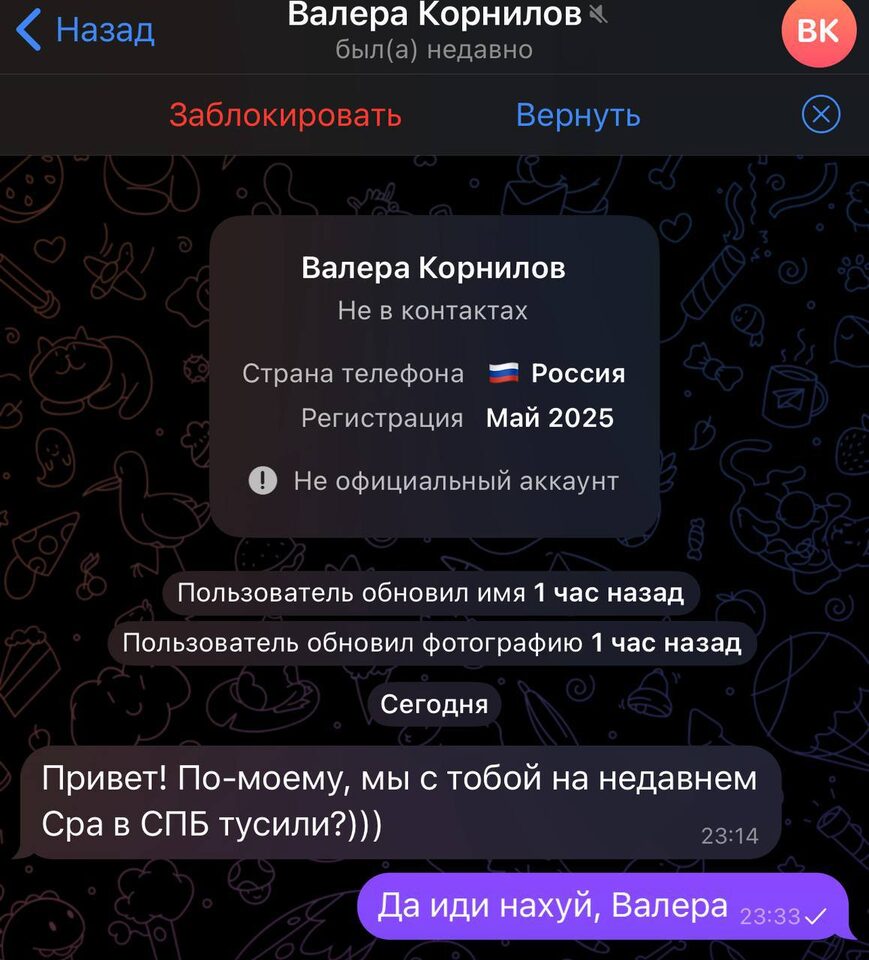The width and height of the screenshot is (869, 960).
Task: Tap the Вернуть button
Action: 578,115
